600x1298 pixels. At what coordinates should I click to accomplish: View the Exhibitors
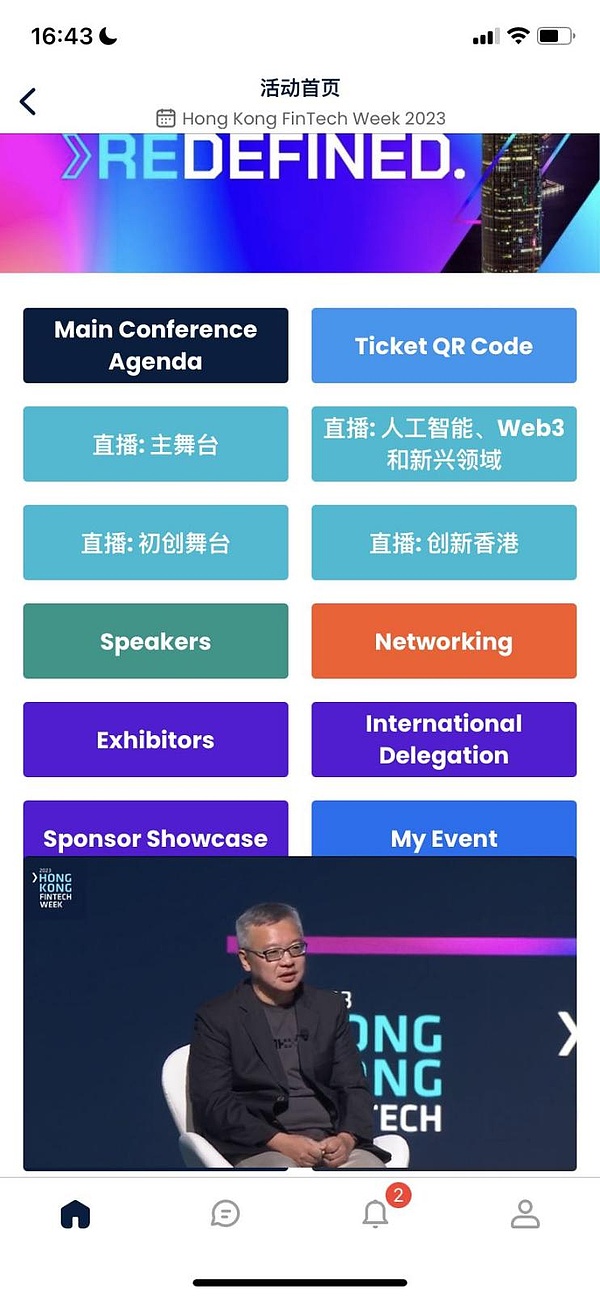[x=155, y=740]
